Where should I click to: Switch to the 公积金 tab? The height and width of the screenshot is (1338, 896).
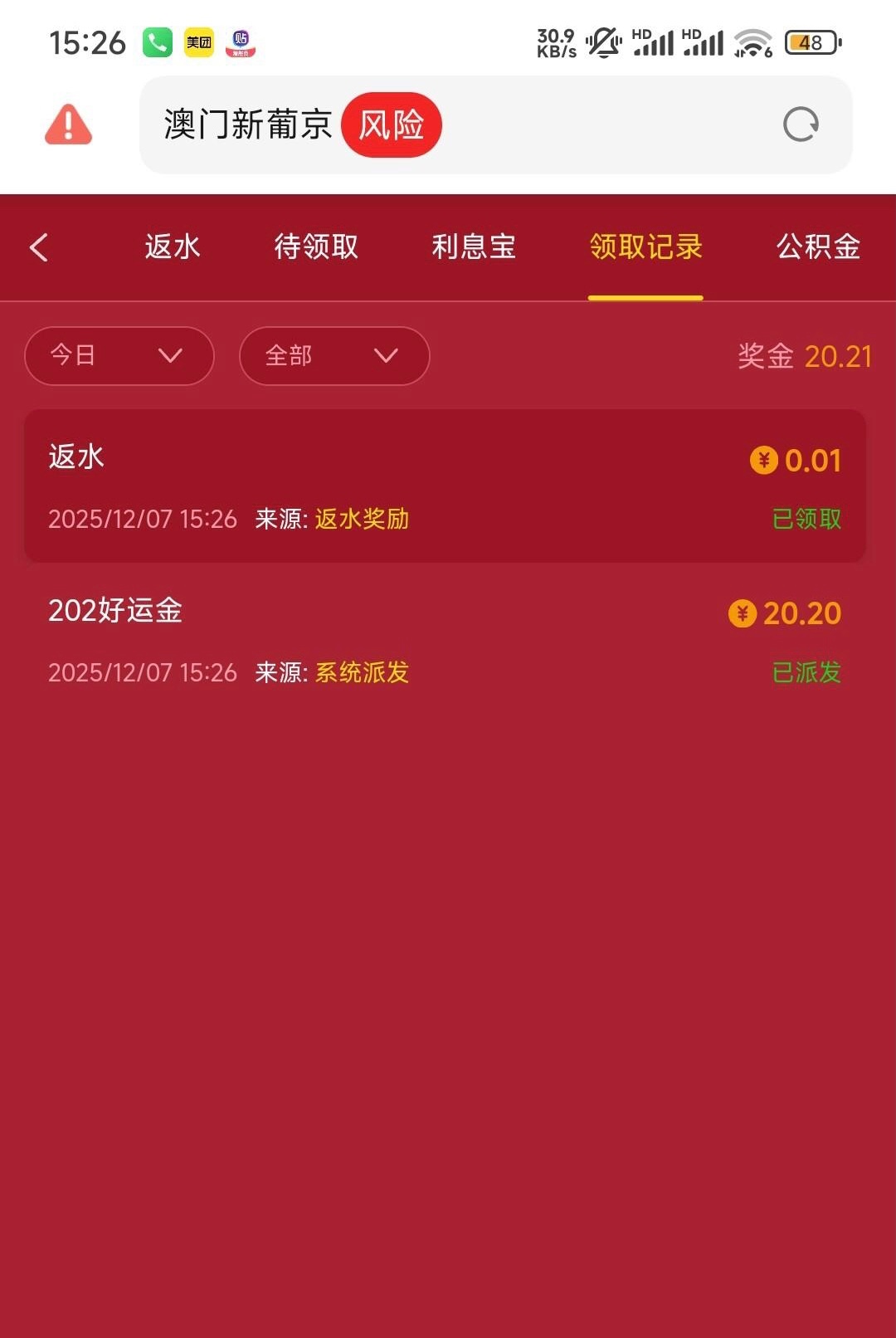818,247
